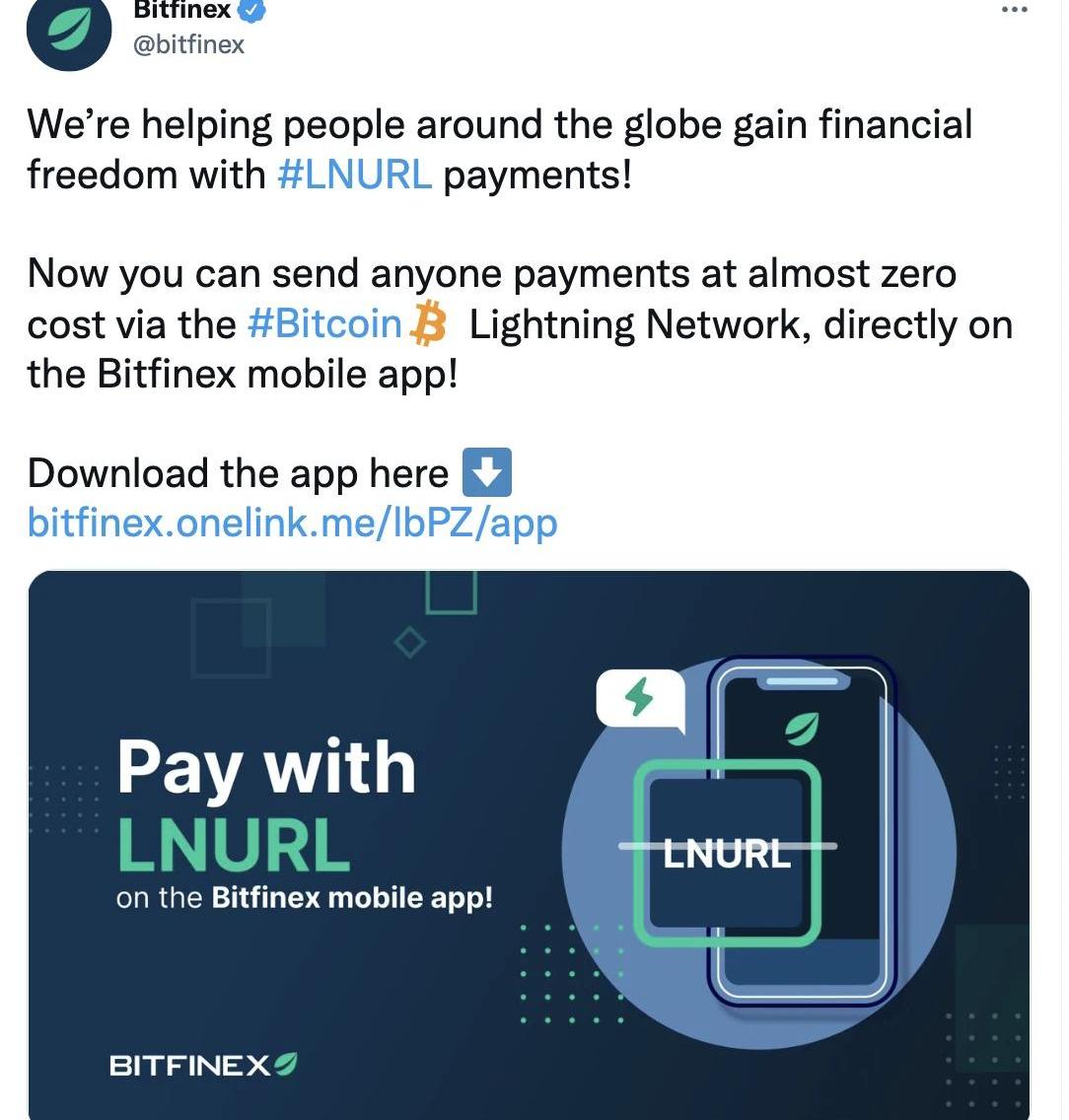The height and width of the screenshot is (1120, 1069).
Task: Open the Pay with LNURL image
Action: tap(529, 844)
